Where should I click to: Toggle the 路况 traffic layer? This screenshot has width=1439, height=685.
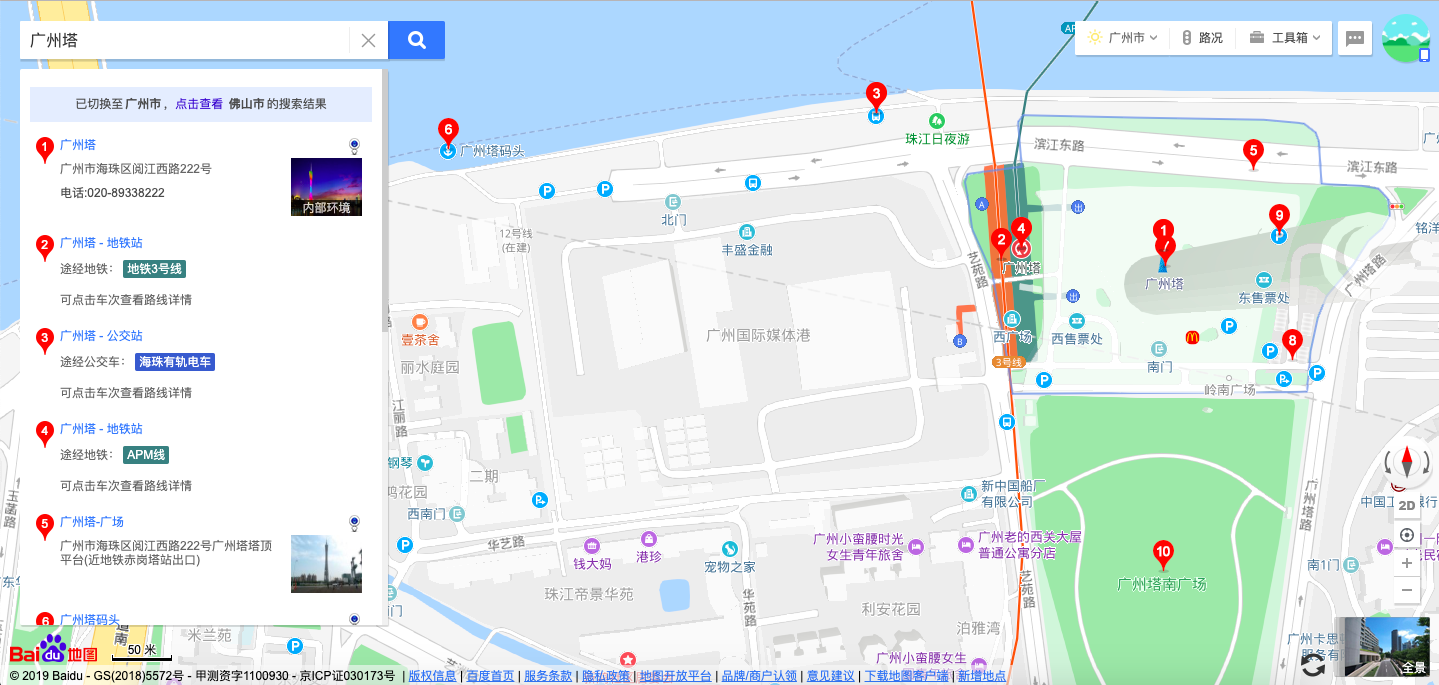click(1202, 38)
